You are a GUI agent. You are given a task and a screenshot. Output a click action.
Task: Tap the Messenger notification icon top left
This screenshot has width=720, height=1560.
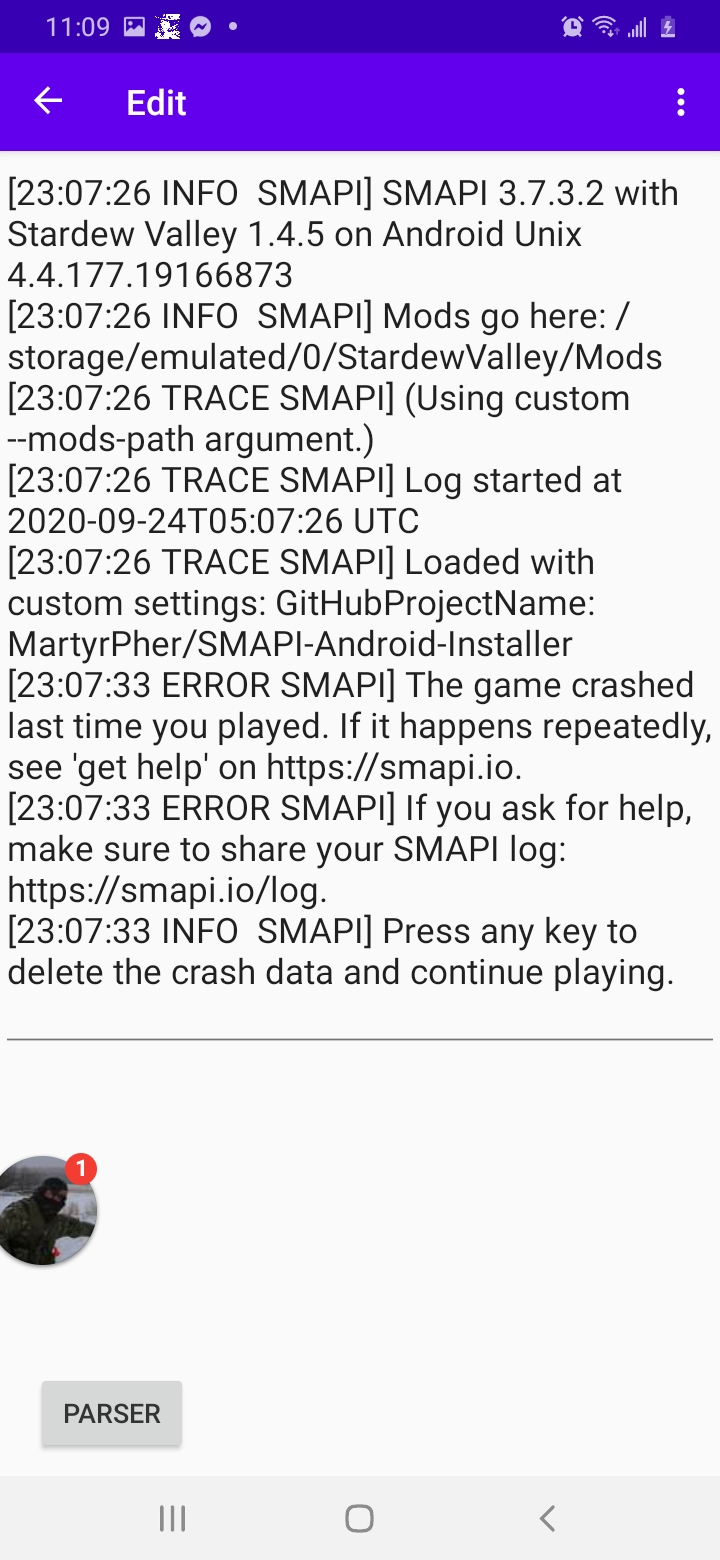coord(200,26)
